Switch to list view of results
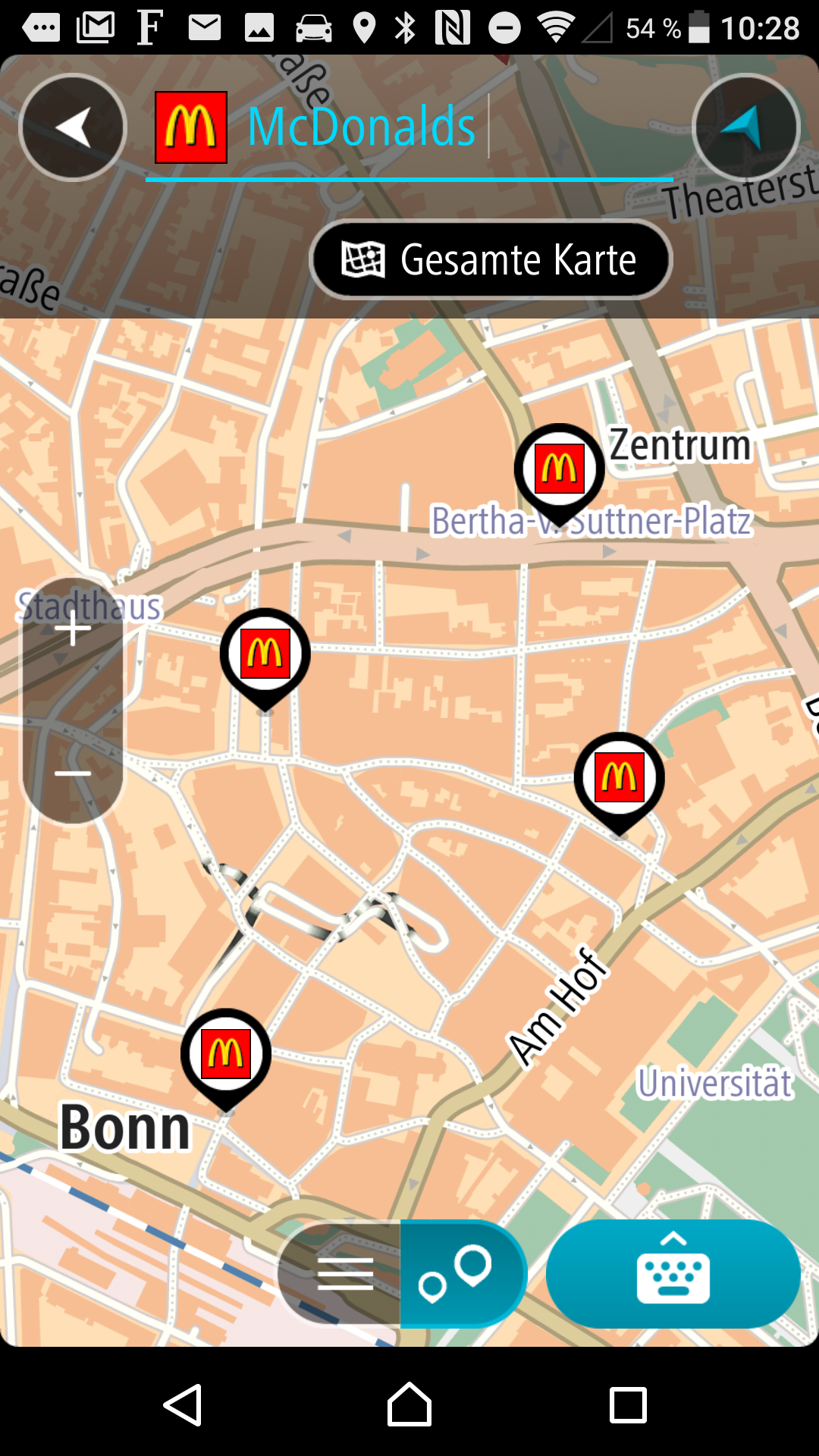 pyautogui.click(x=344, y=1273)
